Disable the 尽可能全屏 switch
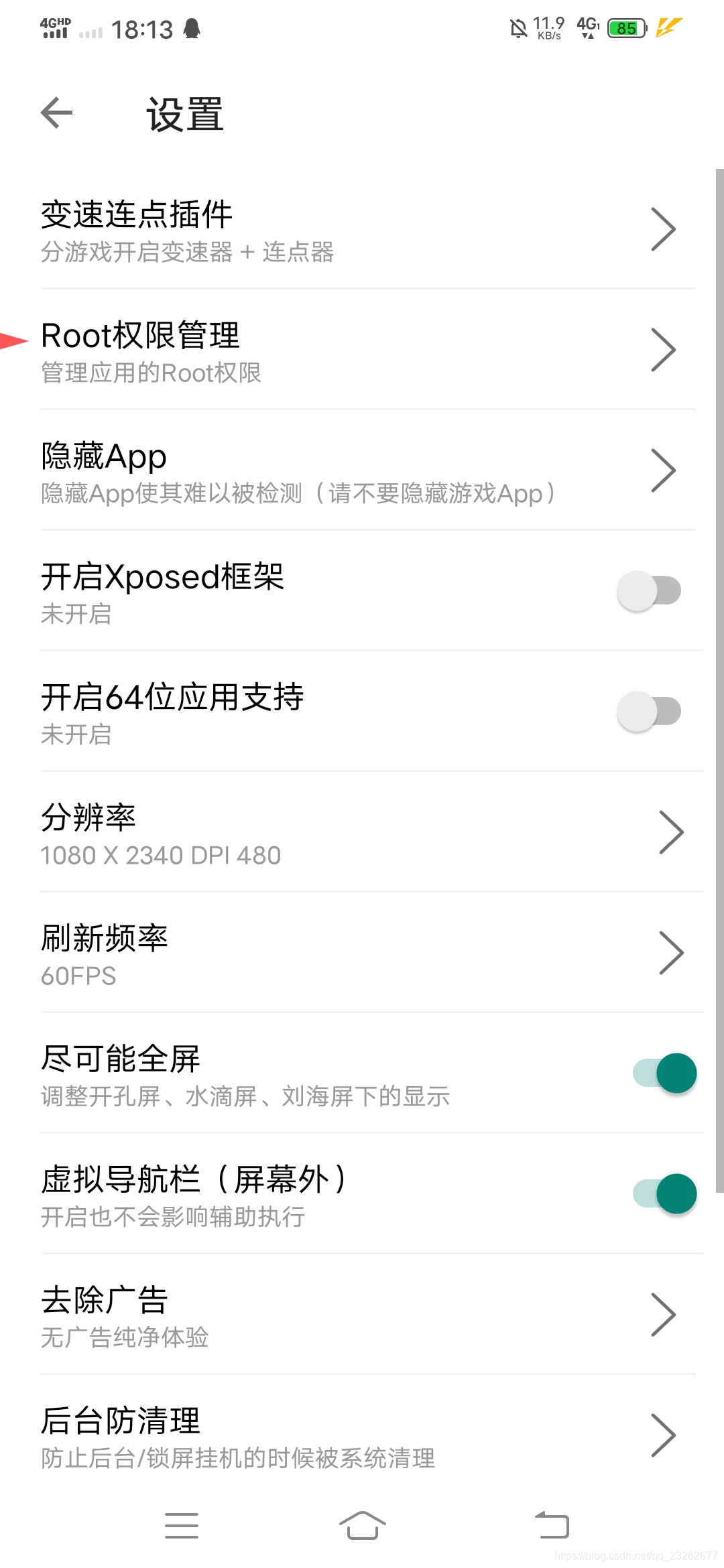Viewport: 724px width, 1568px height. click(x=664, y=1073)
